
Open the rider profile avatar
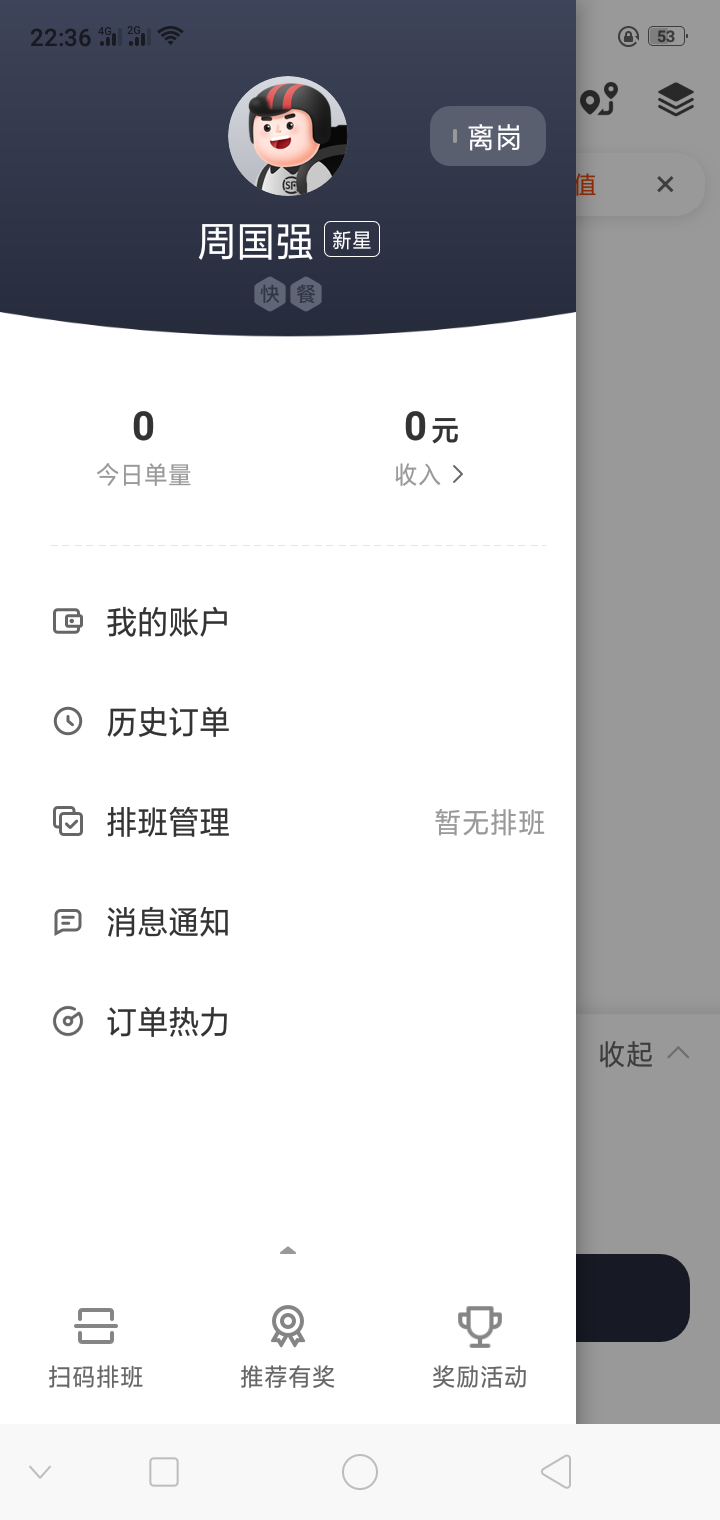tap(288, 135)
